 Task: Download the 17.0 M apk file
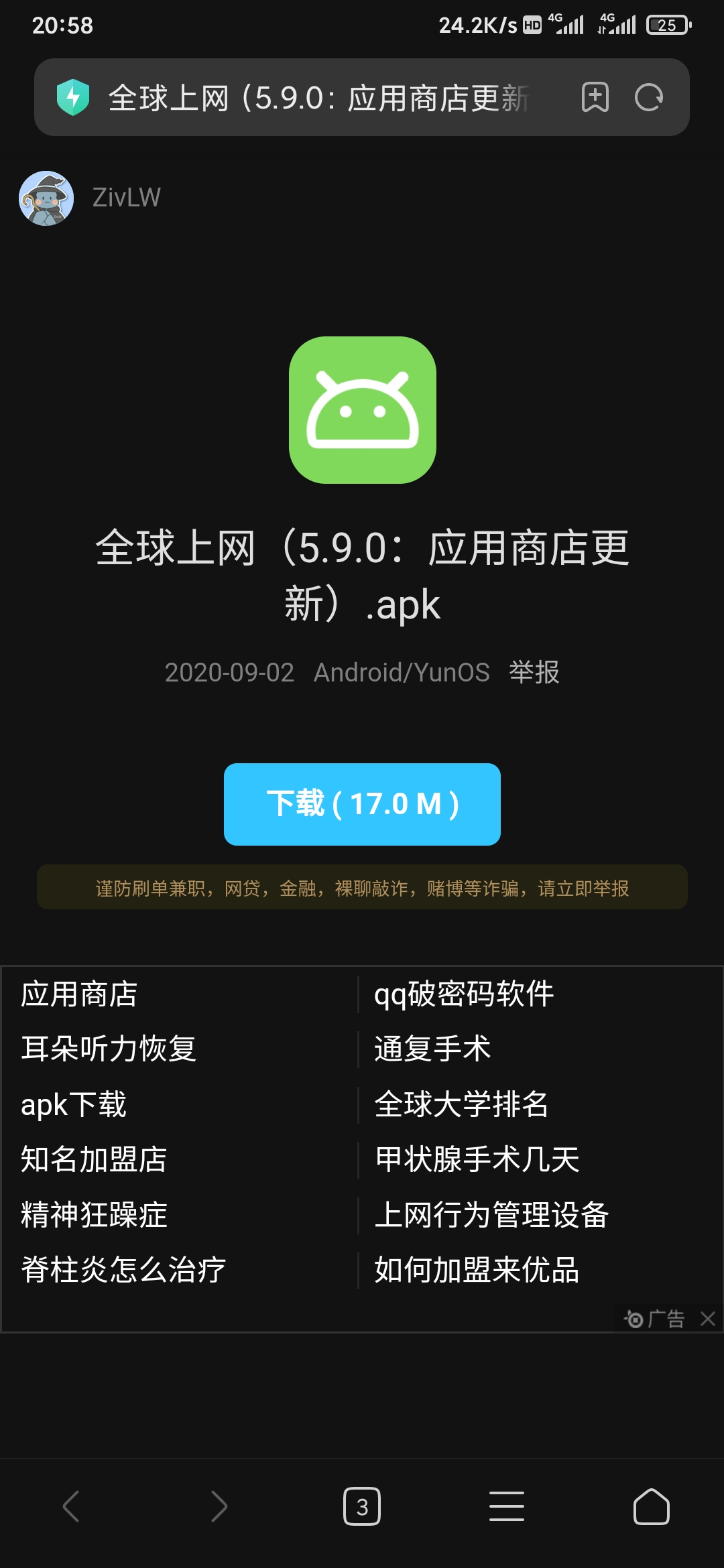point(362,804)
